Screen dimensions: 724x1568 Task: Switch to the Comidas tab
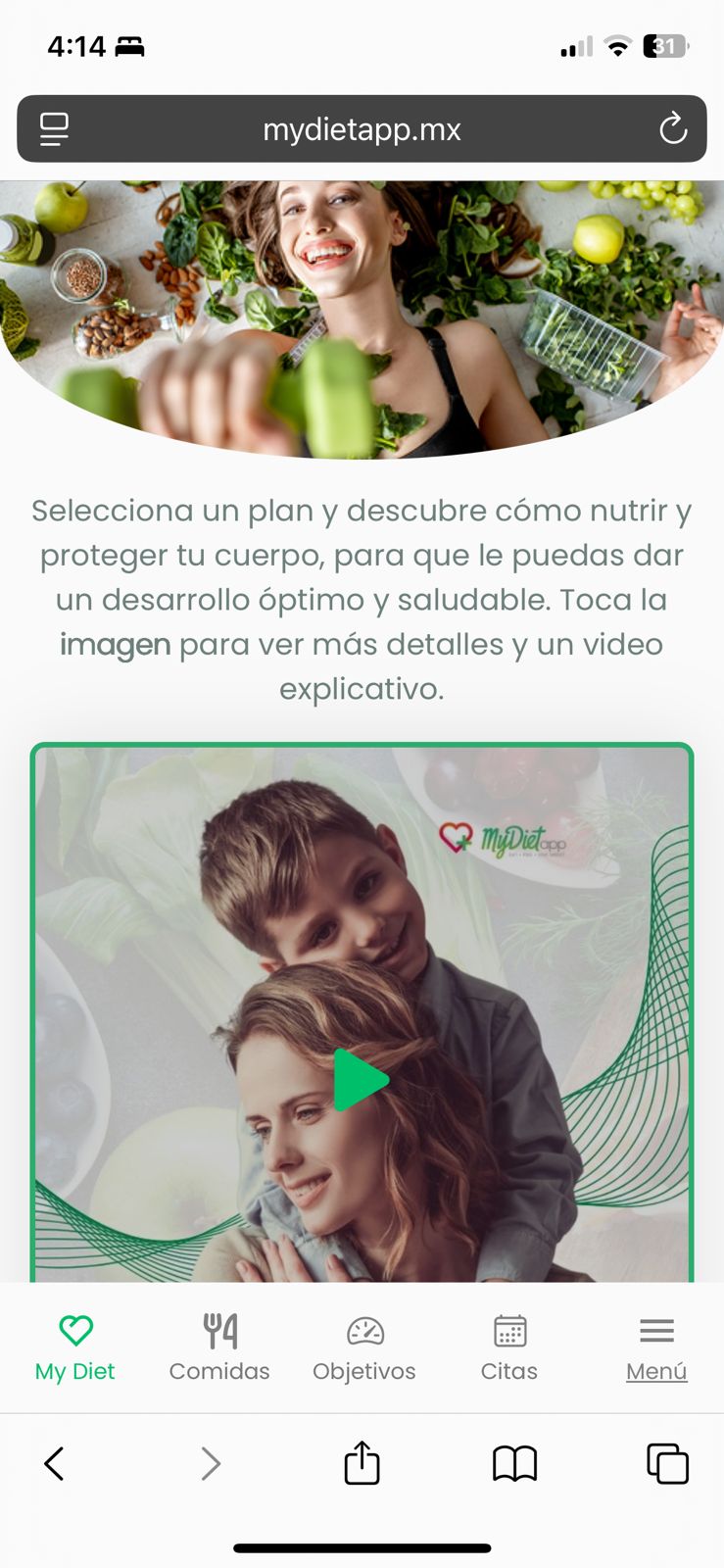(x=219, y=1348)
